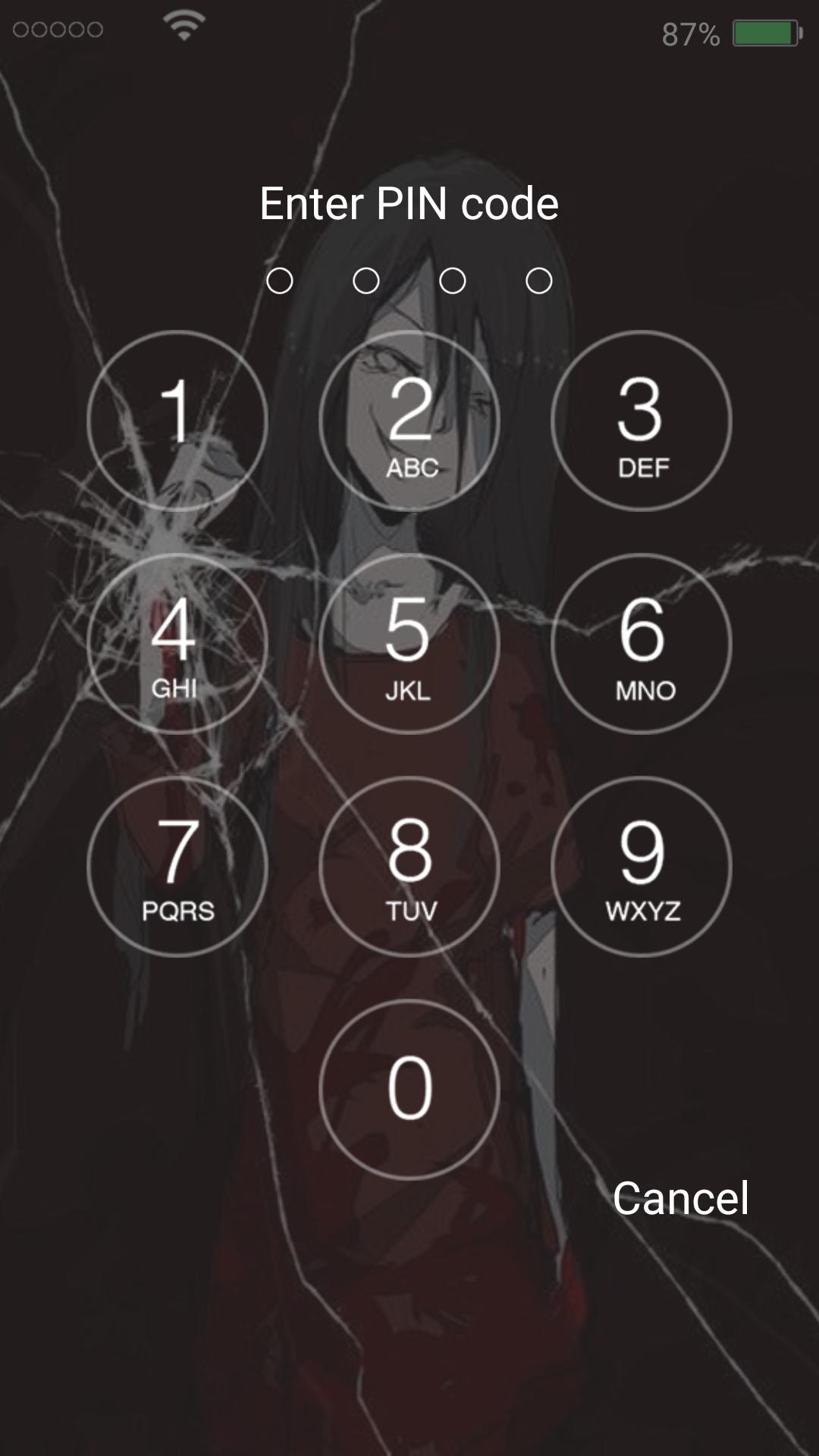Tap the 5 JKL key
The width and height of the screenshot is (819, 1456).
point(409,643)
